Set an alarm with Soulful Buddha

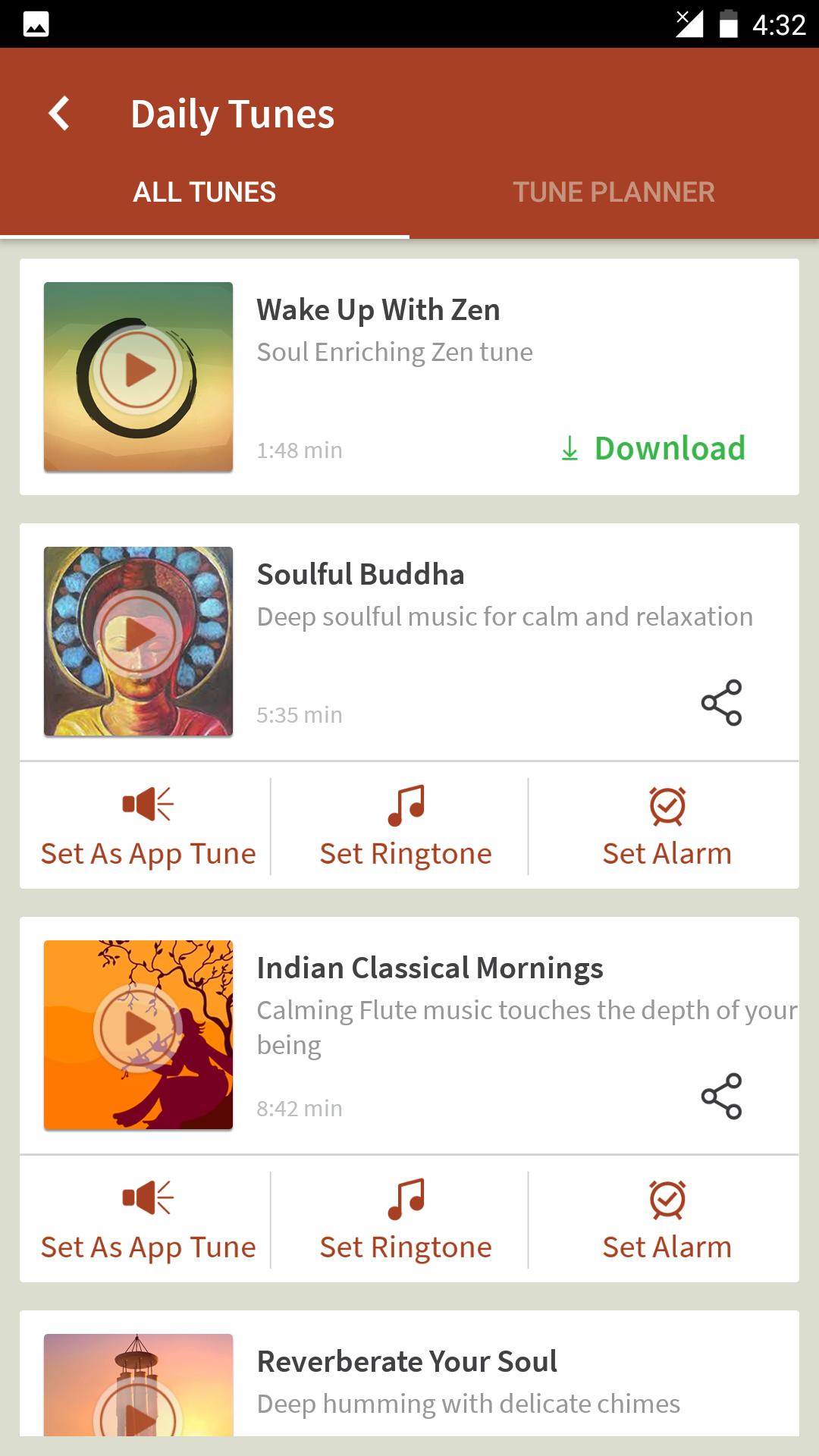(x=666, y=852)
